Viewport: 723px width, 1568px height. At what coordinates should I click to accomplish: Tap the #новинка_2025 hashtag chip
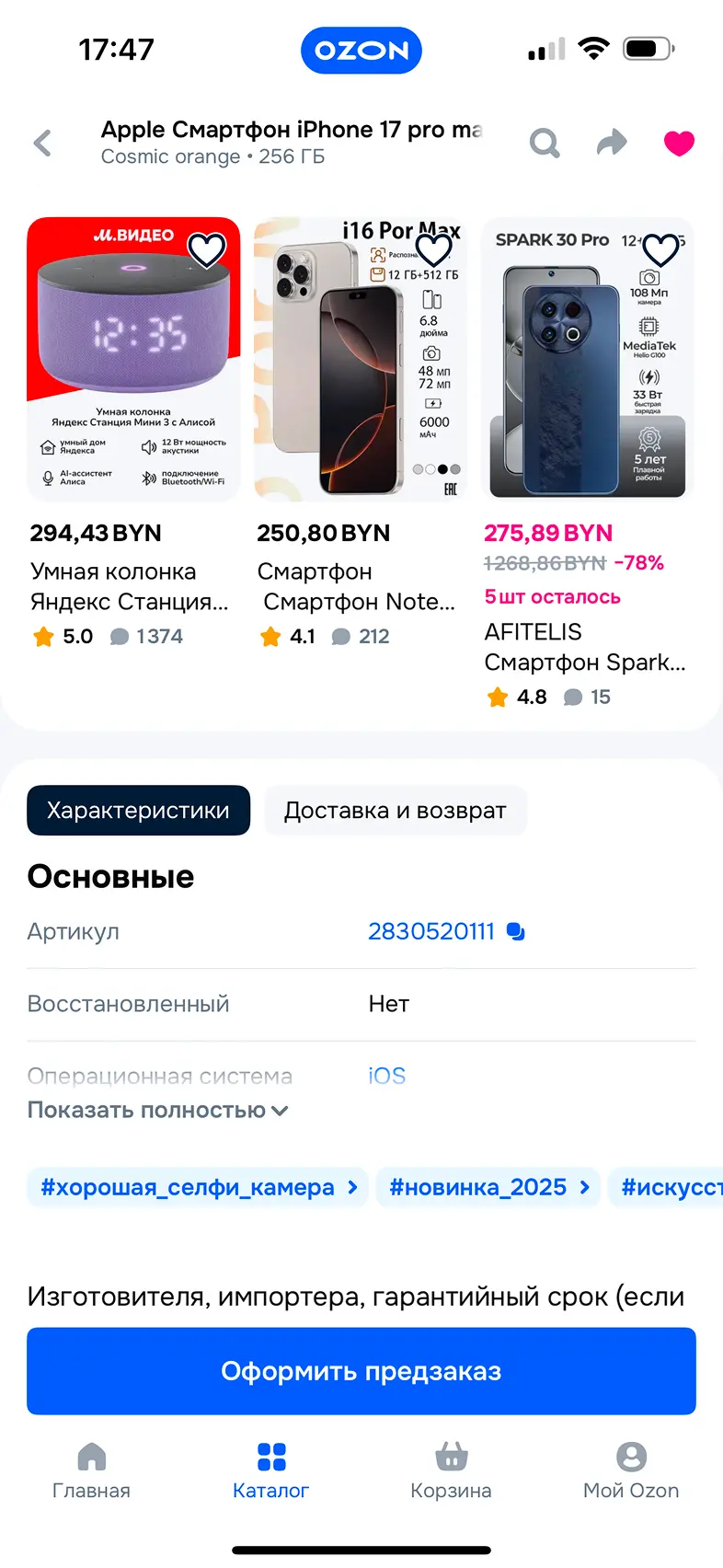pyautogui.click(x=488, y=1187)
